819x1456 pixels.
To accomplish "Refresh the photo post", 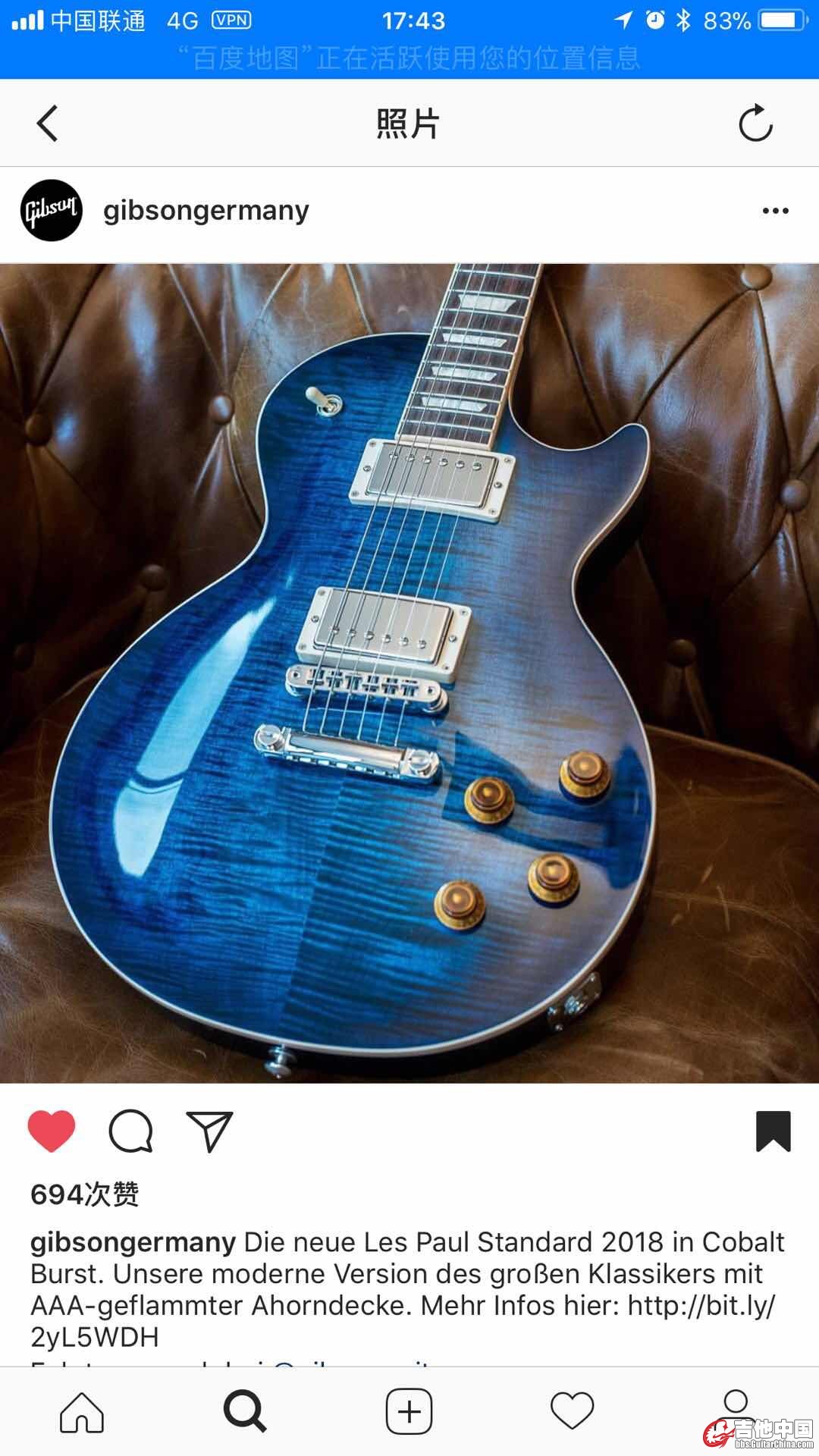I will tap(755, 124).
